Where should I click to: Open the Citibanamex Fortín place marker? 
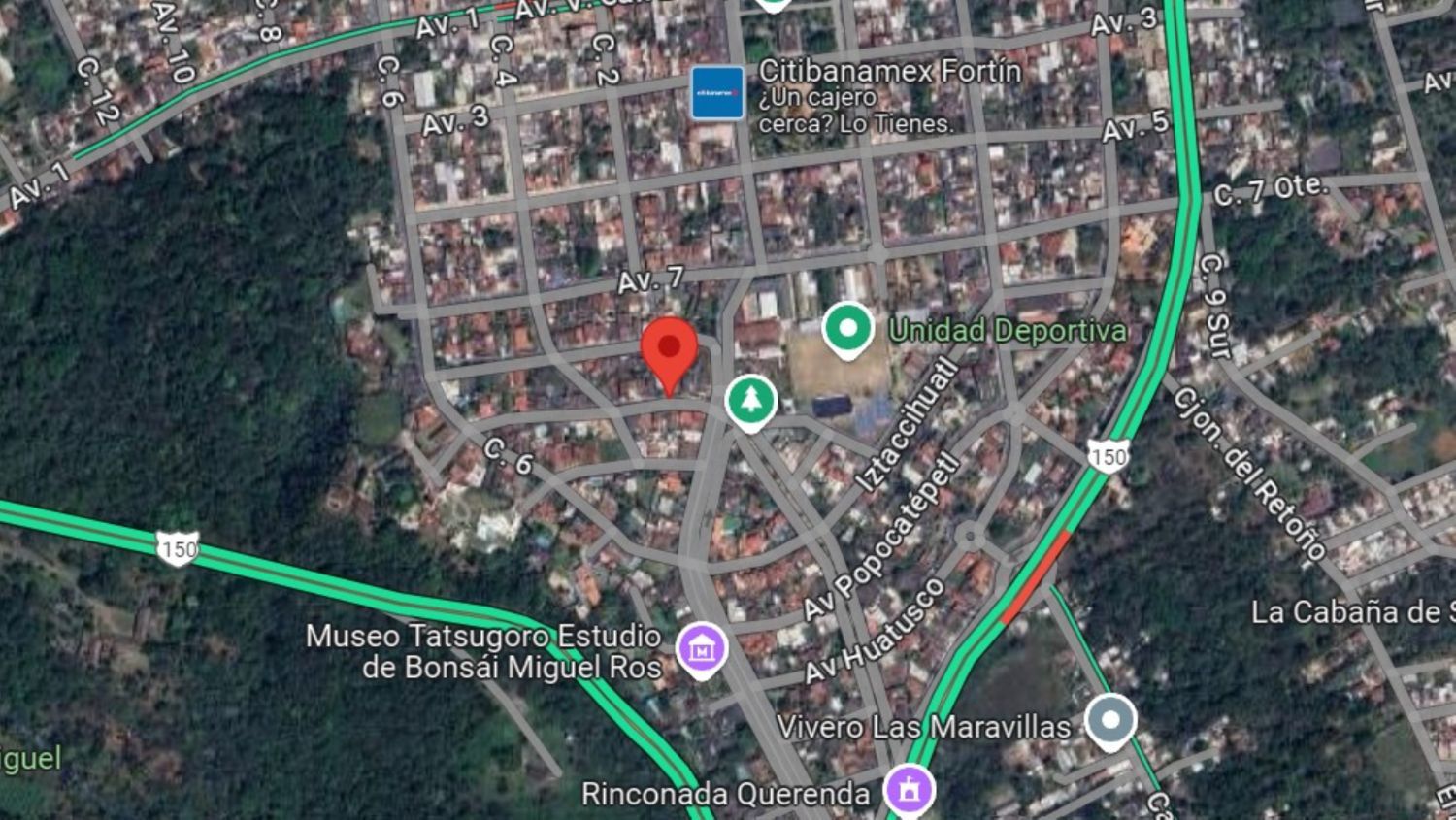coord(717,92)
